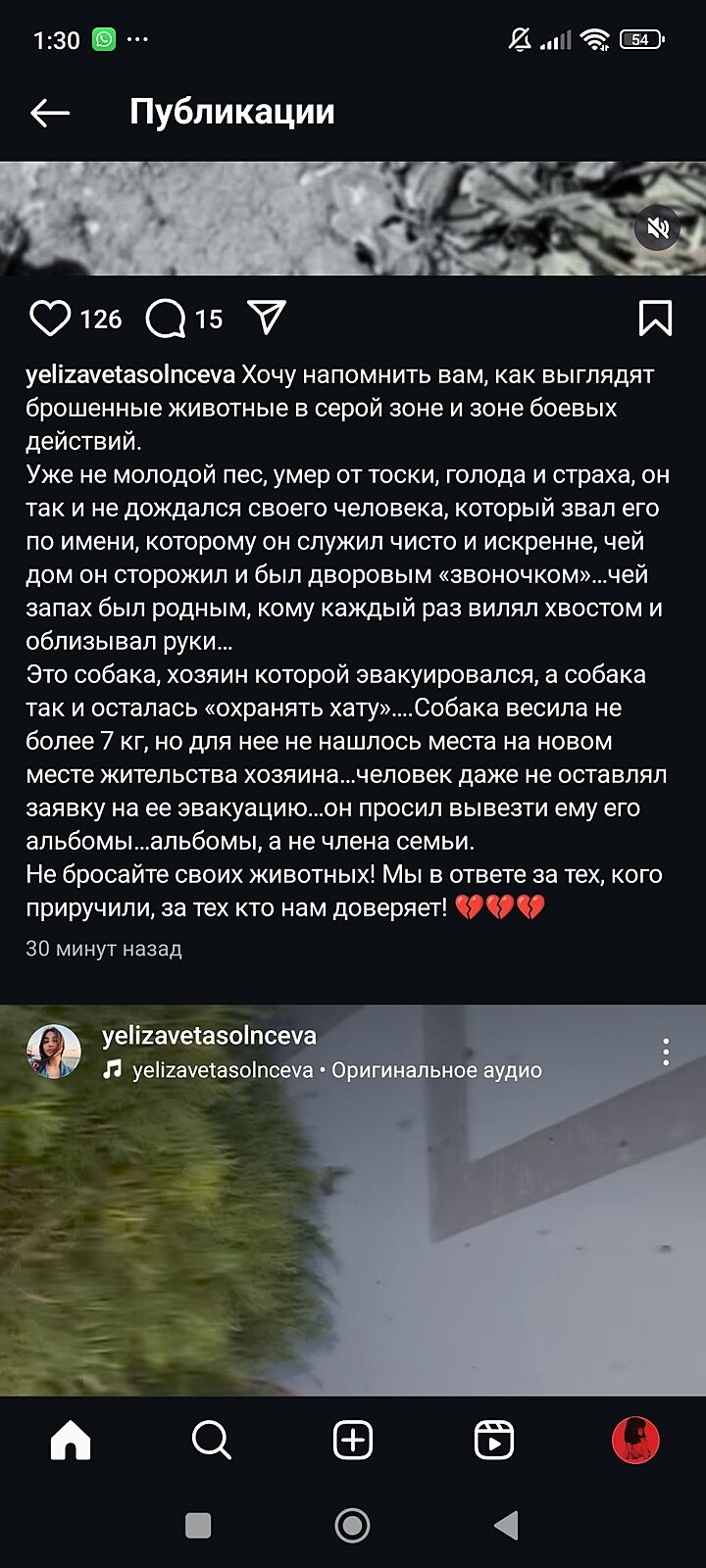Tap the system back button
This screenshot has height=1568, width=706.
(506, 1525)
